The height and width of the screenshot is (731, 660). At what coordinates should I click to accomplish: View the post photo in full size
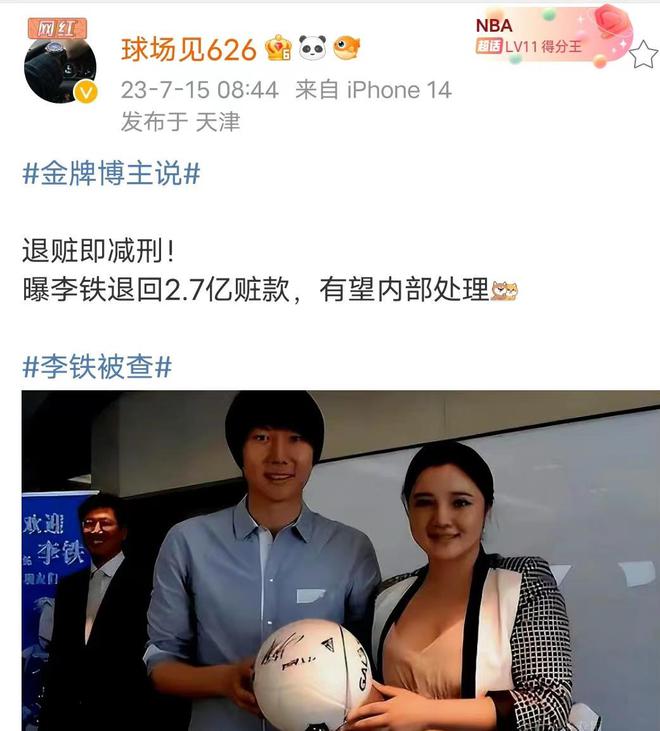point(340,560)
